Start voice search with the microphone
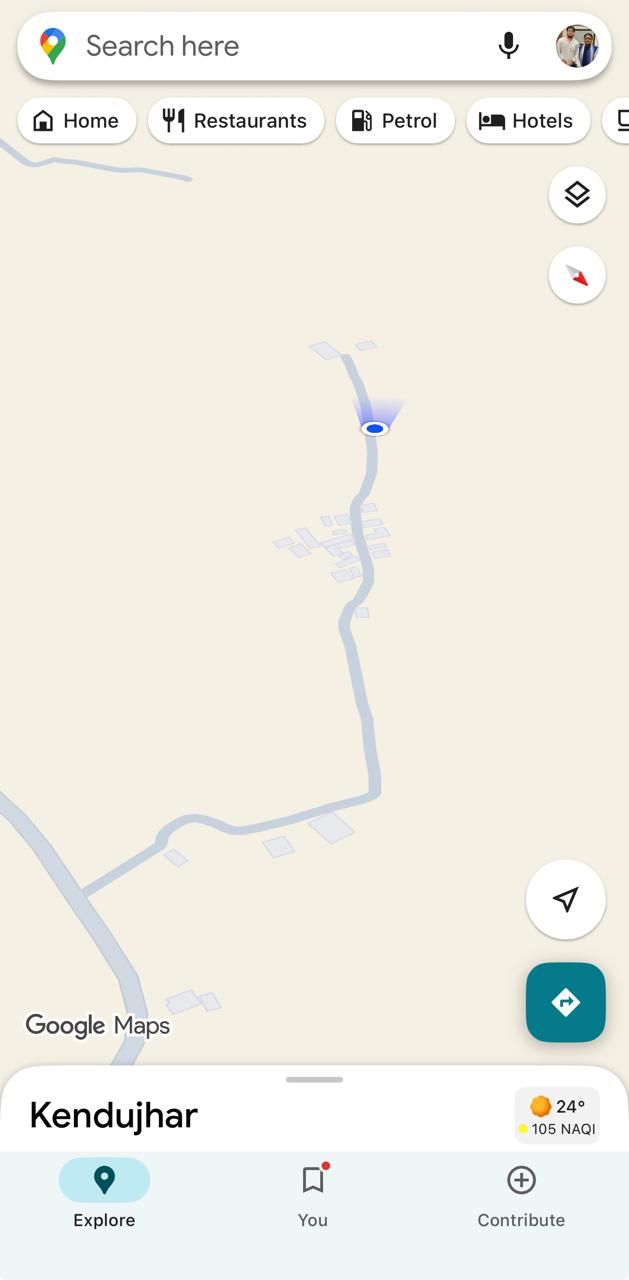Image resolution: width=629 pixels, height=1280 pixels. coord(508,46)
